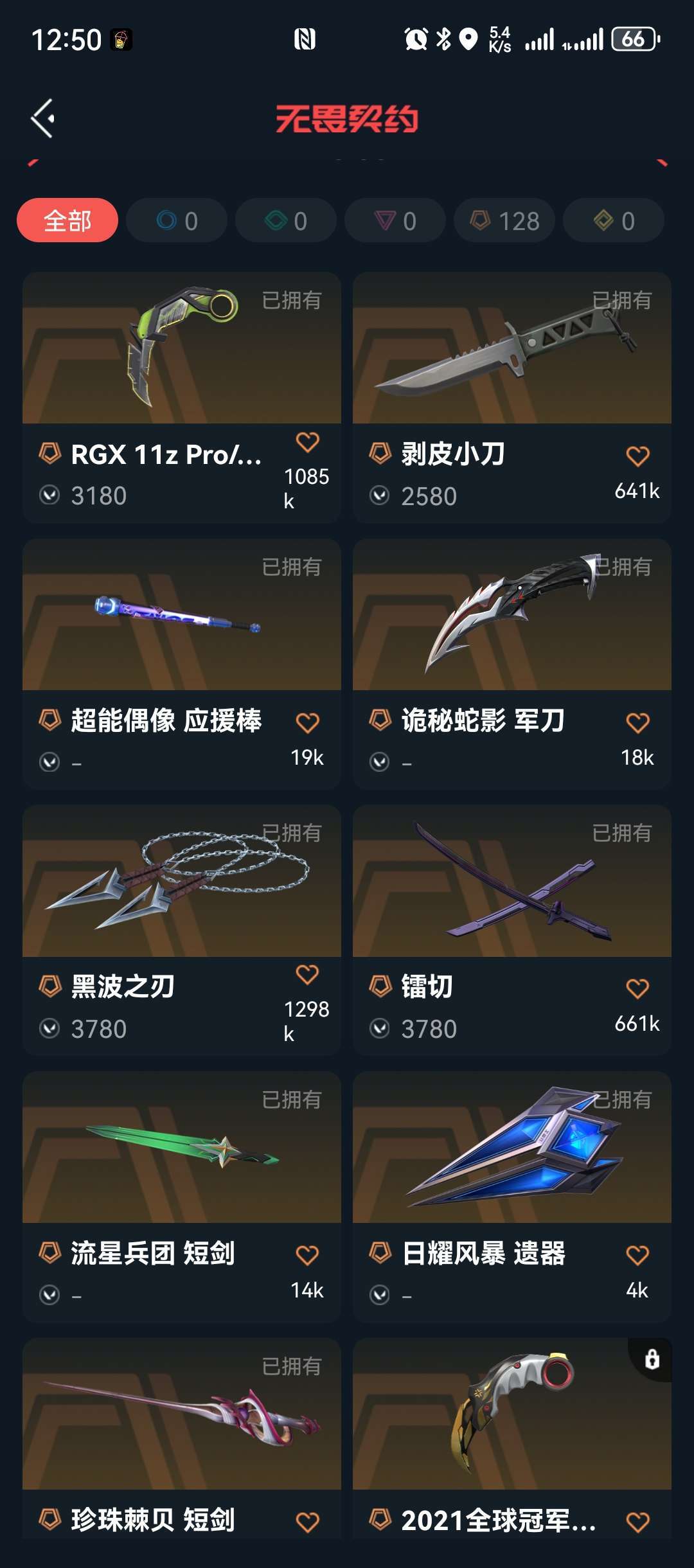Filter by the pink triangle tier chip
The height and width of the screenshot is (1568, 694).
395,220
